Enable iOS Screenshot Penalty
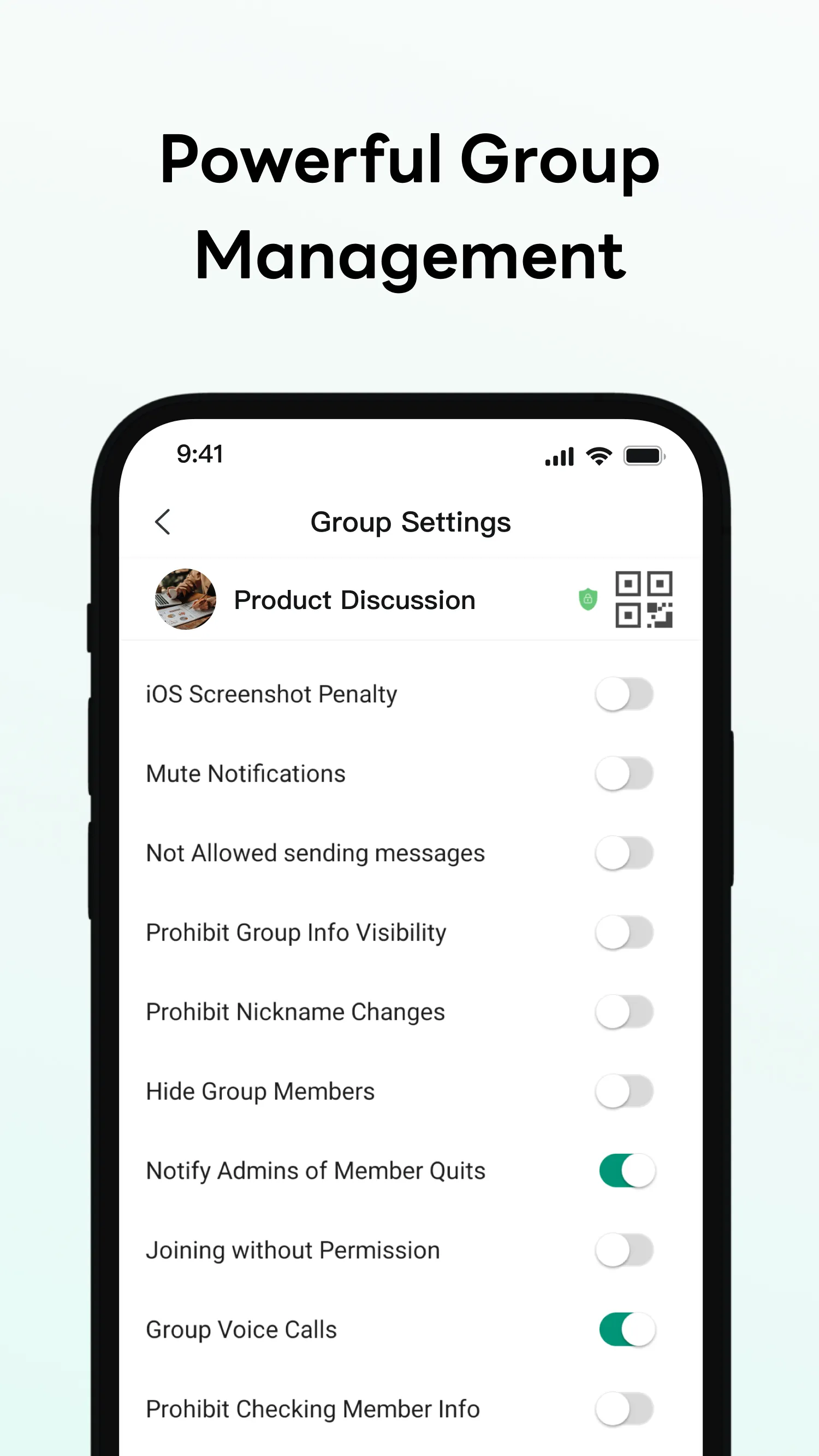819x1456 pixels. point(625,695)
